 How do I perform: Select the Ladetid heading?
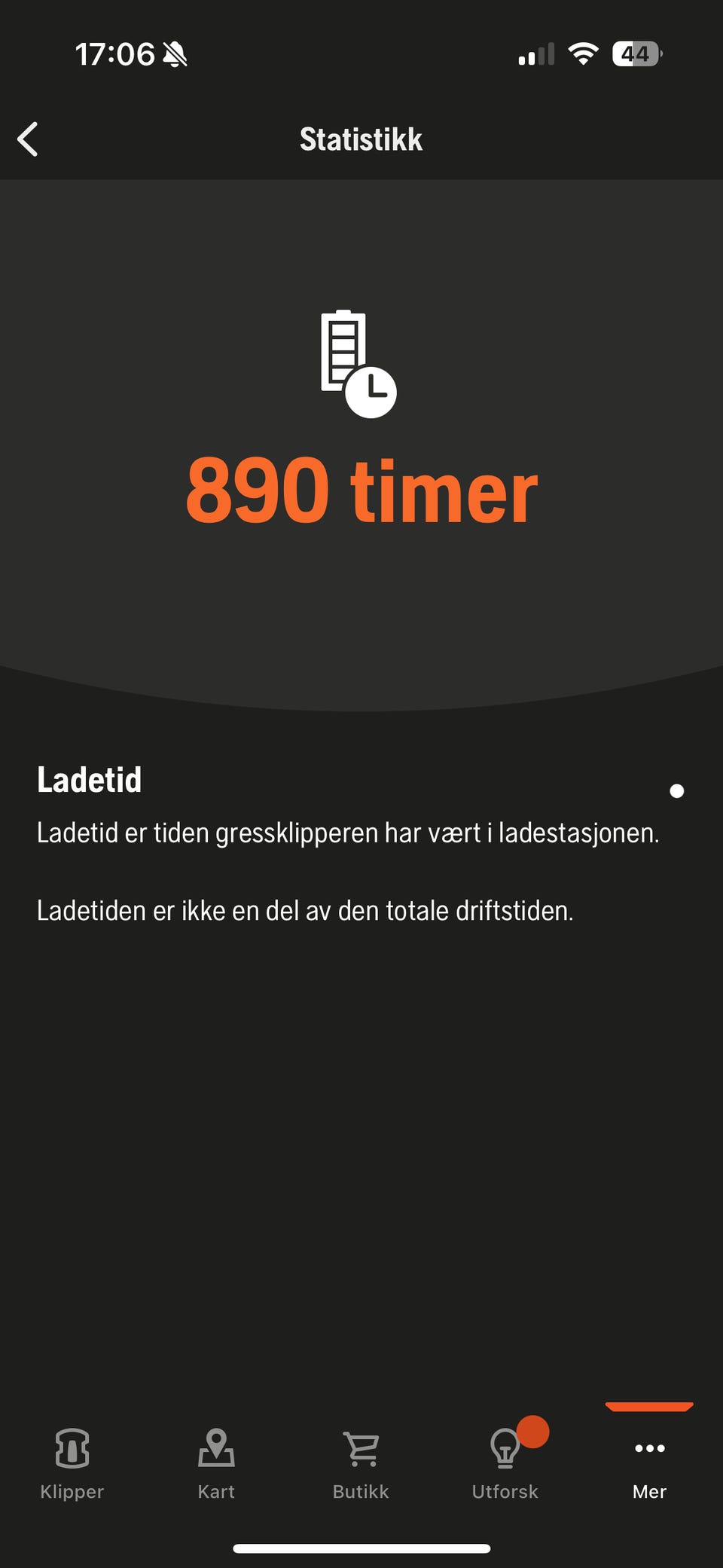click(x=89, y=780)
